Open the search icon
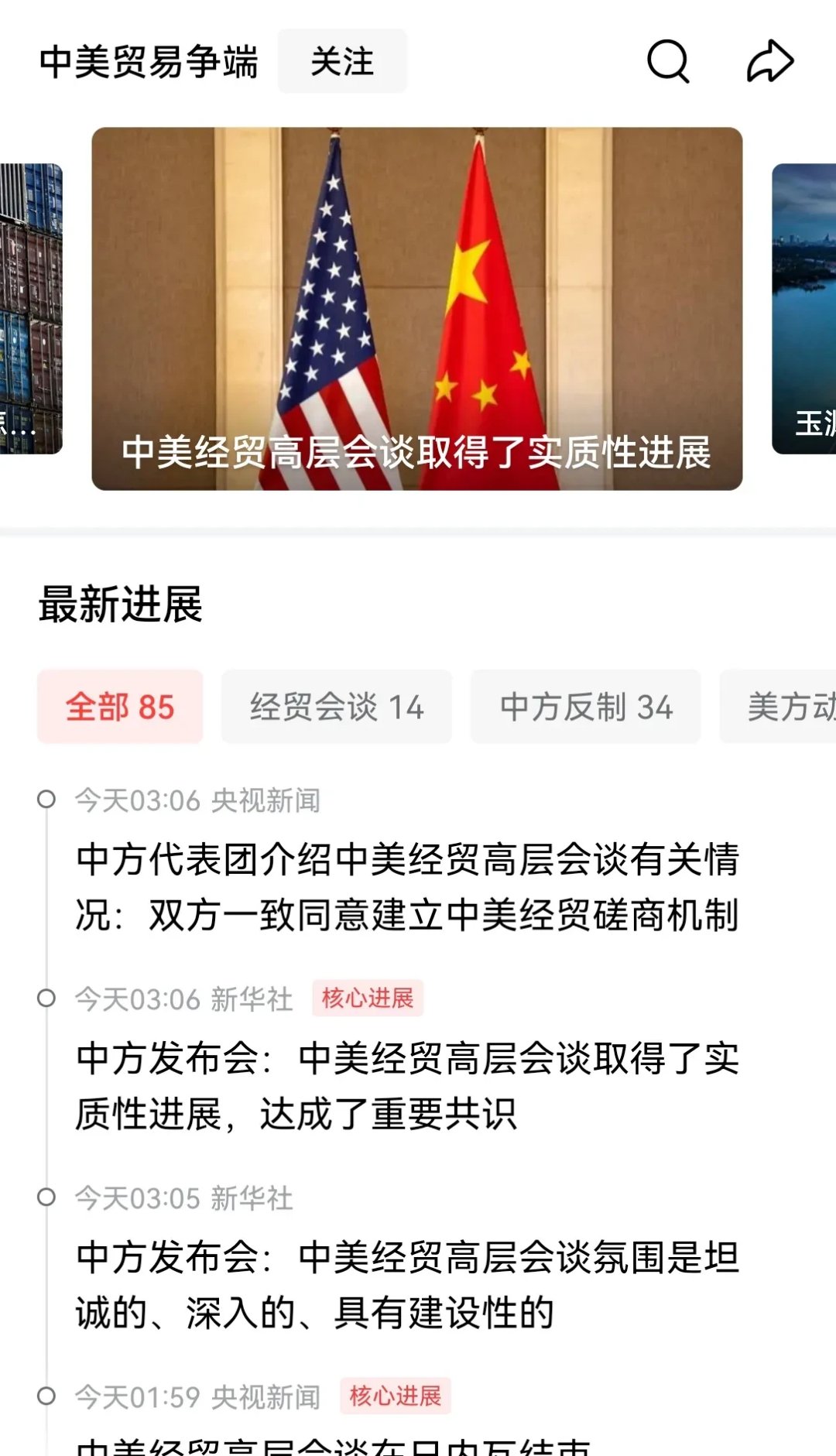This screenshot has height=1456, width=836. [669, 62]
